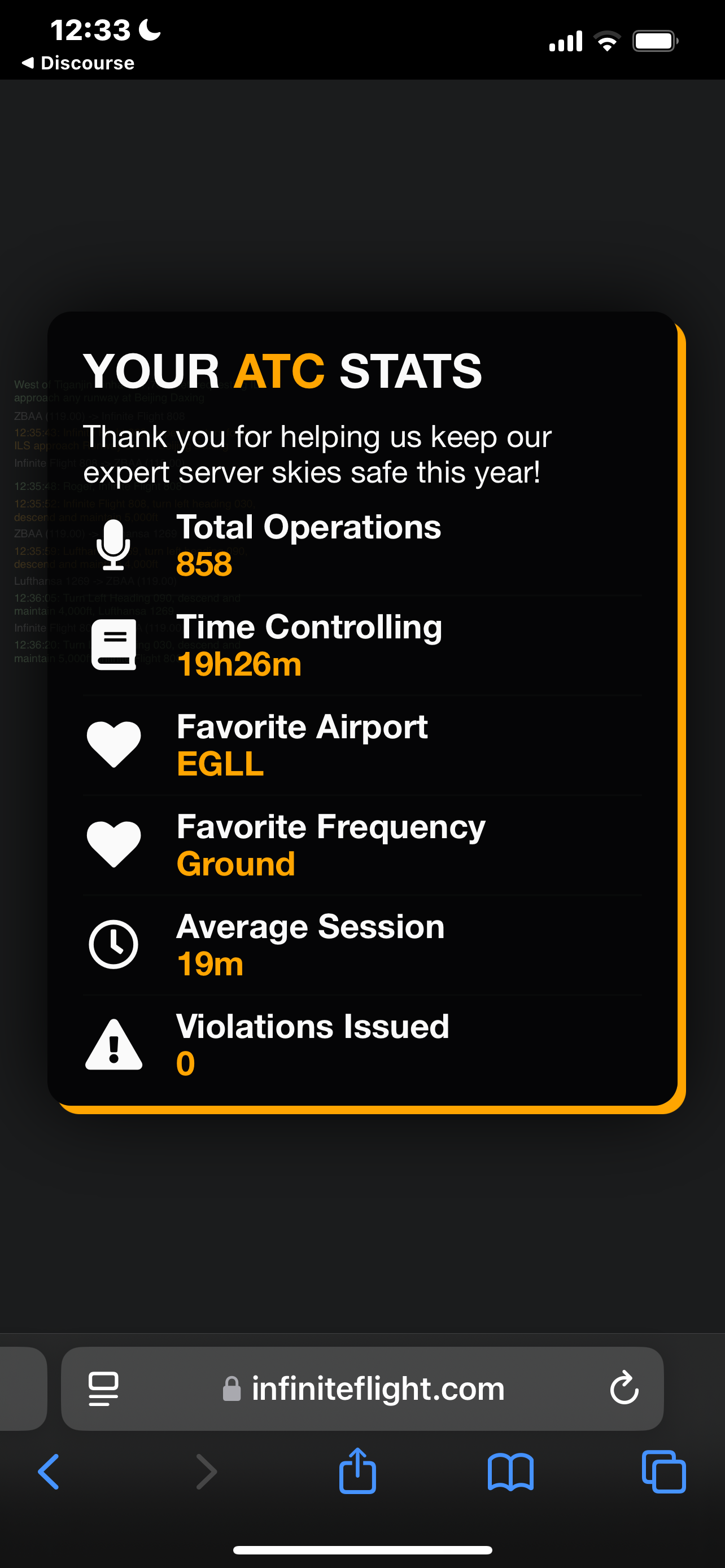Tap the infiniteflight.com address field

(x=377, y=1389)
